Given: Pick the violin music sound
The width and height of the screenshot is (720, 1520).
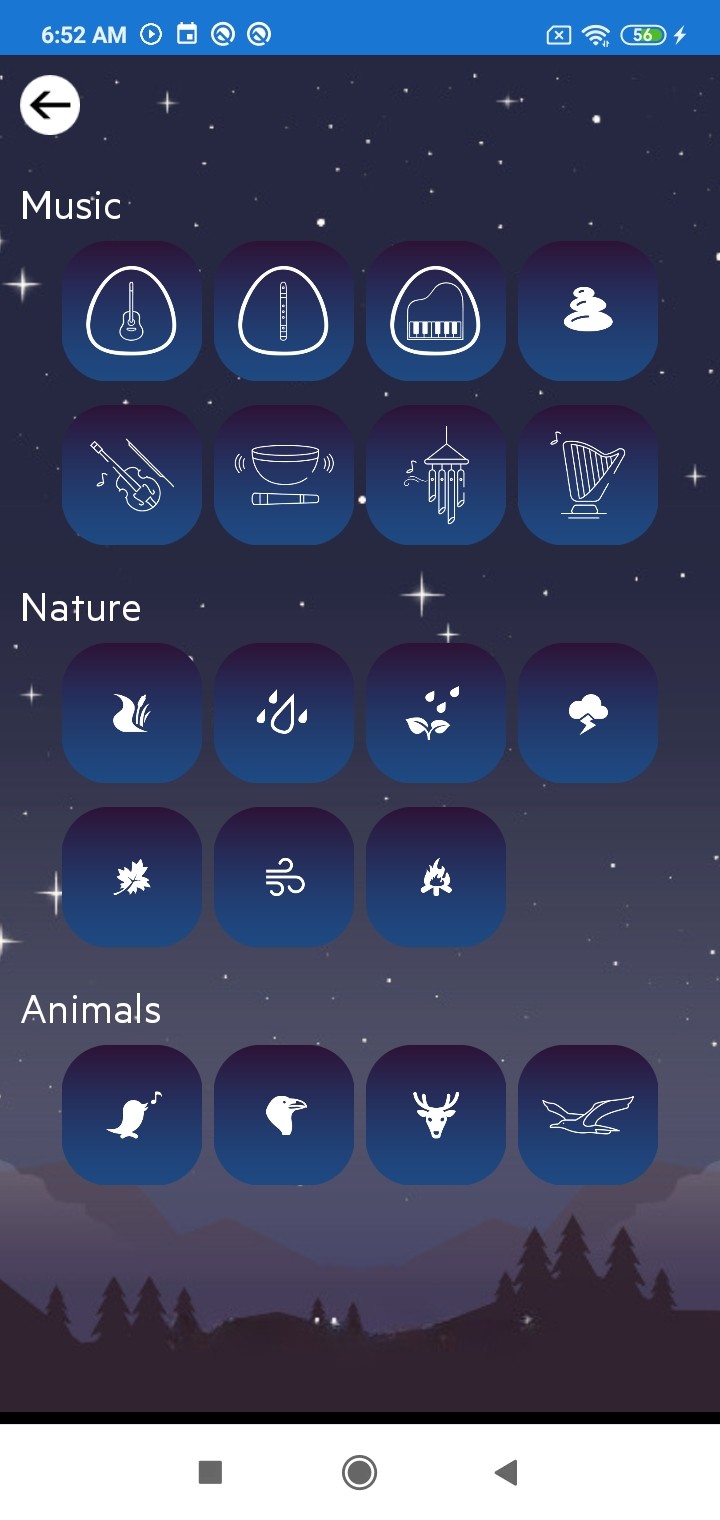Looking at the screenshot, I should pyautogui.click(x=132, y=475).
